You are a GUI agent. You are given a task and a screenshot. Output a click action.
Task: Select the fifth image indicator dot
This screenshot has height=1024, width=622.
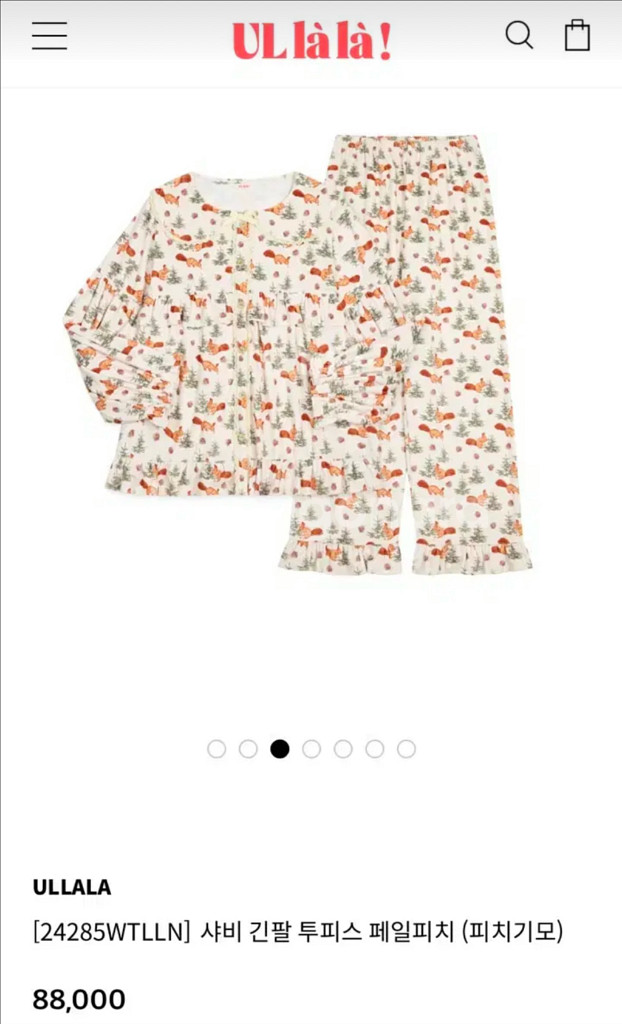pos(343,749)
